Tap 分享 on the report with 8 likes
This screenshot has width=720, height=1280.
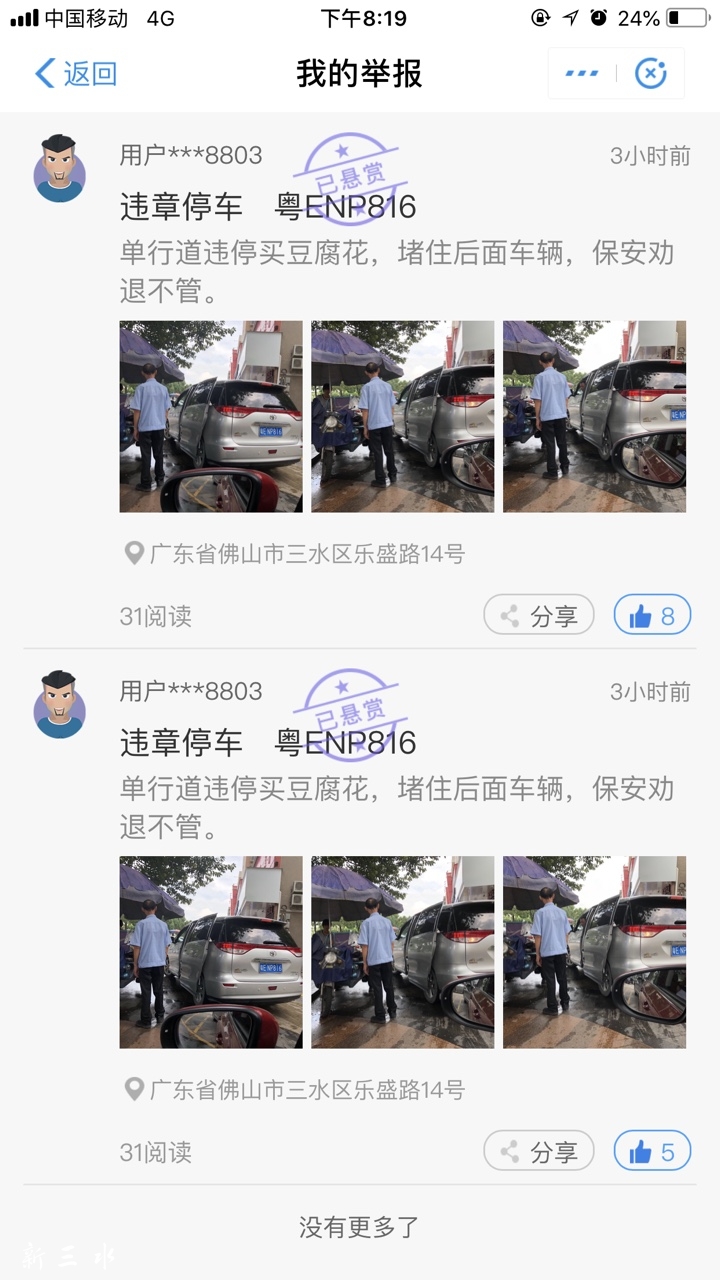tap(539, 616)
